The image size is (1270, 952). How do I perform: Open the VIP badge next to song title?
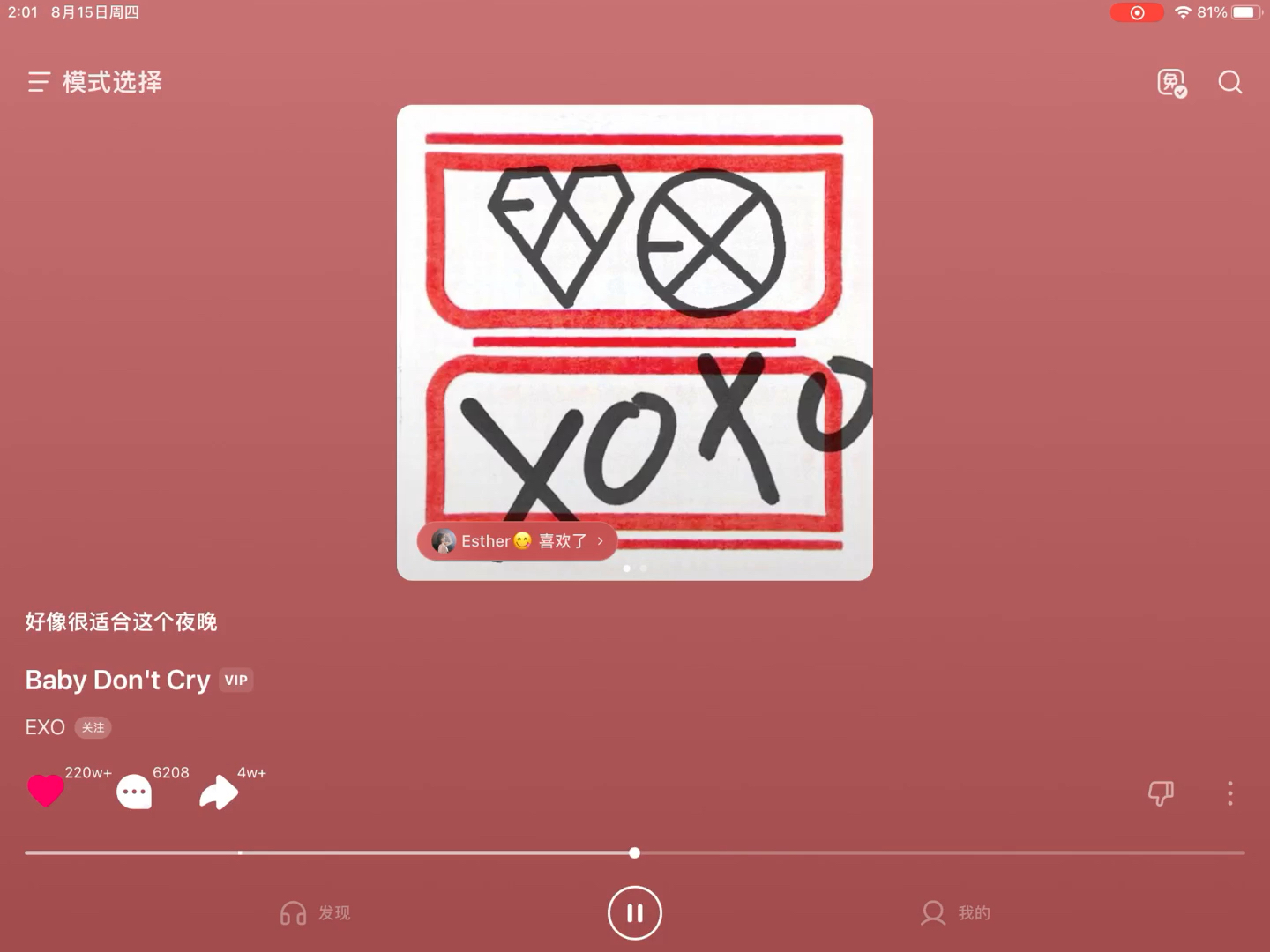[x=235, y=680]
